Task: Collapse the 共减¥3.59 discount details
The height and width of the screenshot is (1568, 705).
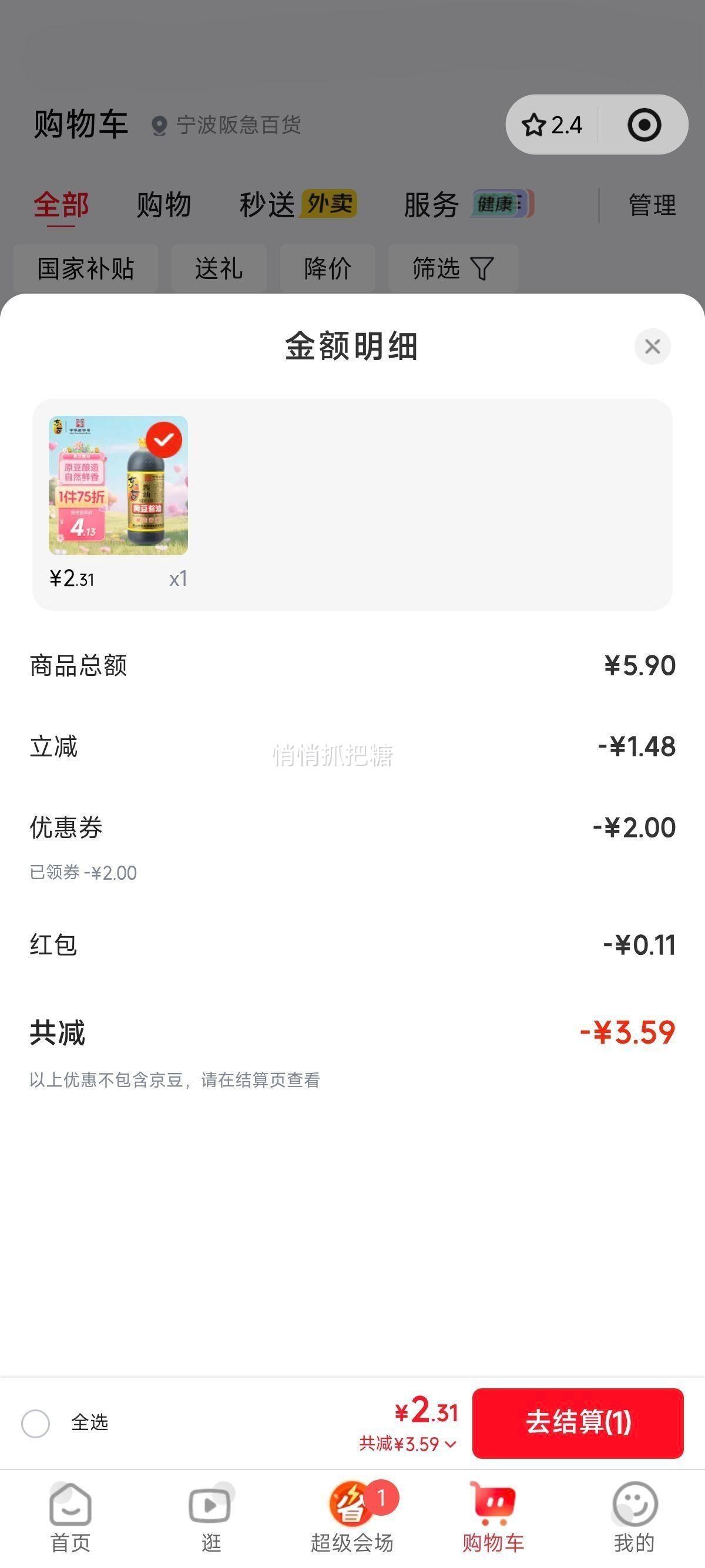Action: point(407,1444)
